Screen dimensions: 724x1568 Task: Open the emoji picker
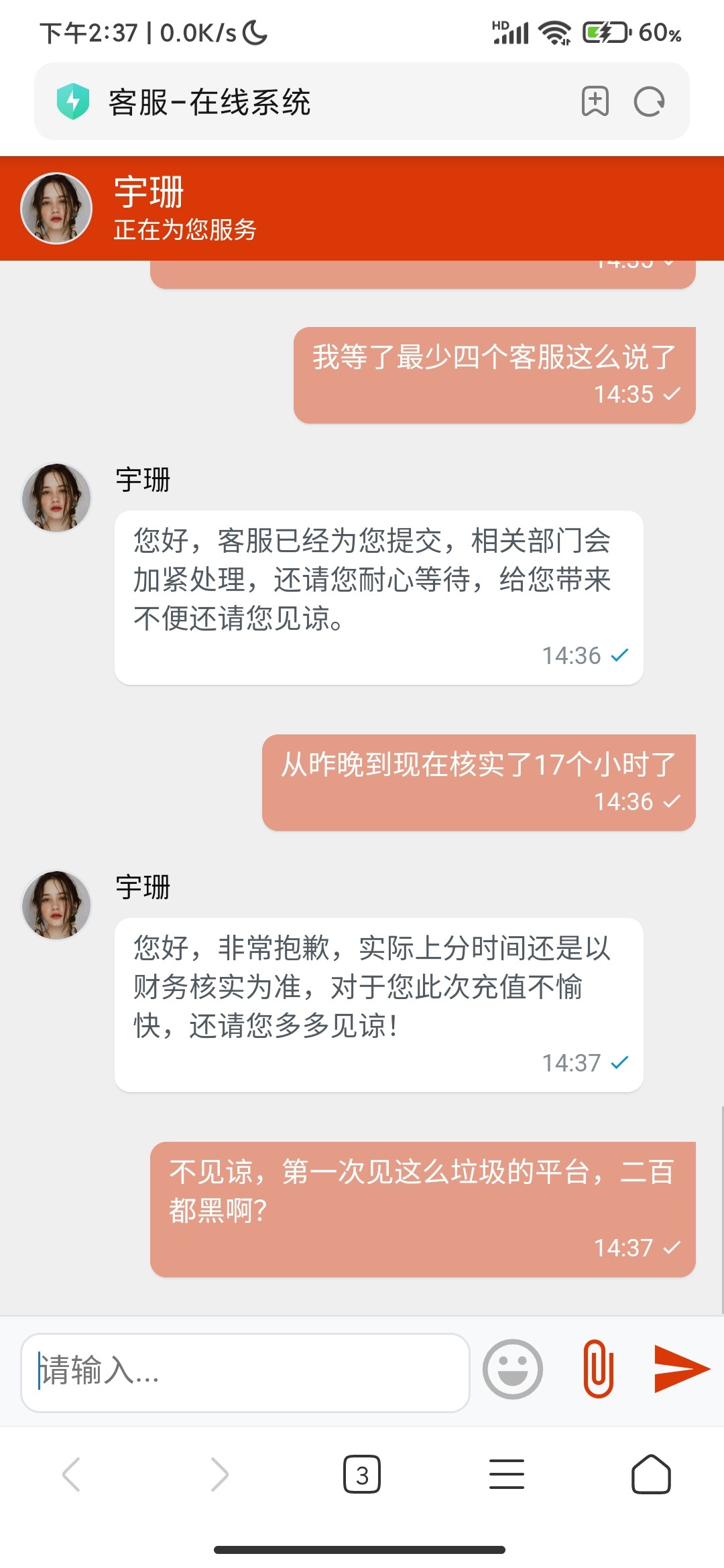[x=513, y=1369]
